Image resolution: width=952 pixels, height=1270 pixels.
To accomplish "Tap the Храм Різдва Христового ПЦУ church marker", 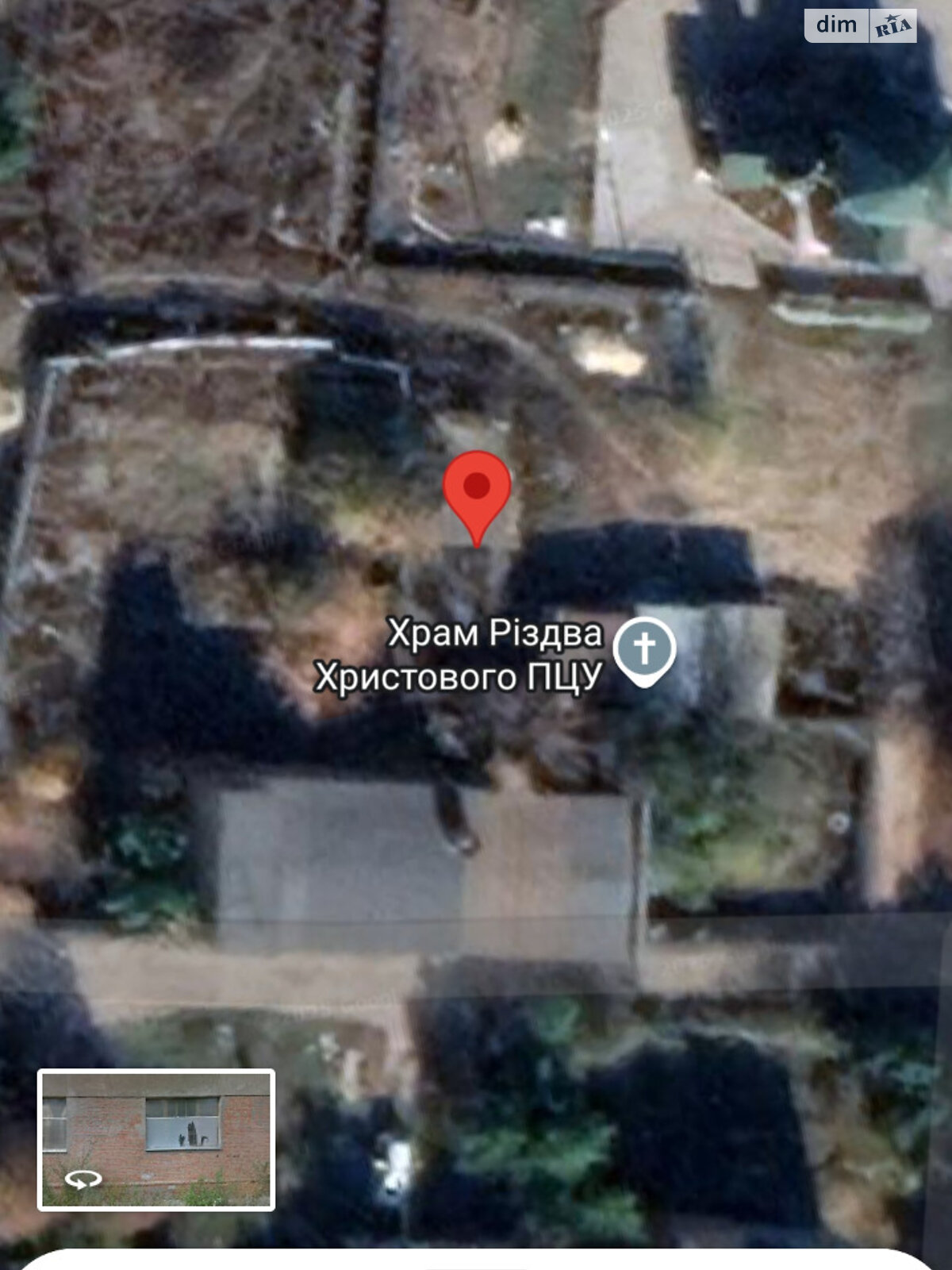I will (644, 650).
